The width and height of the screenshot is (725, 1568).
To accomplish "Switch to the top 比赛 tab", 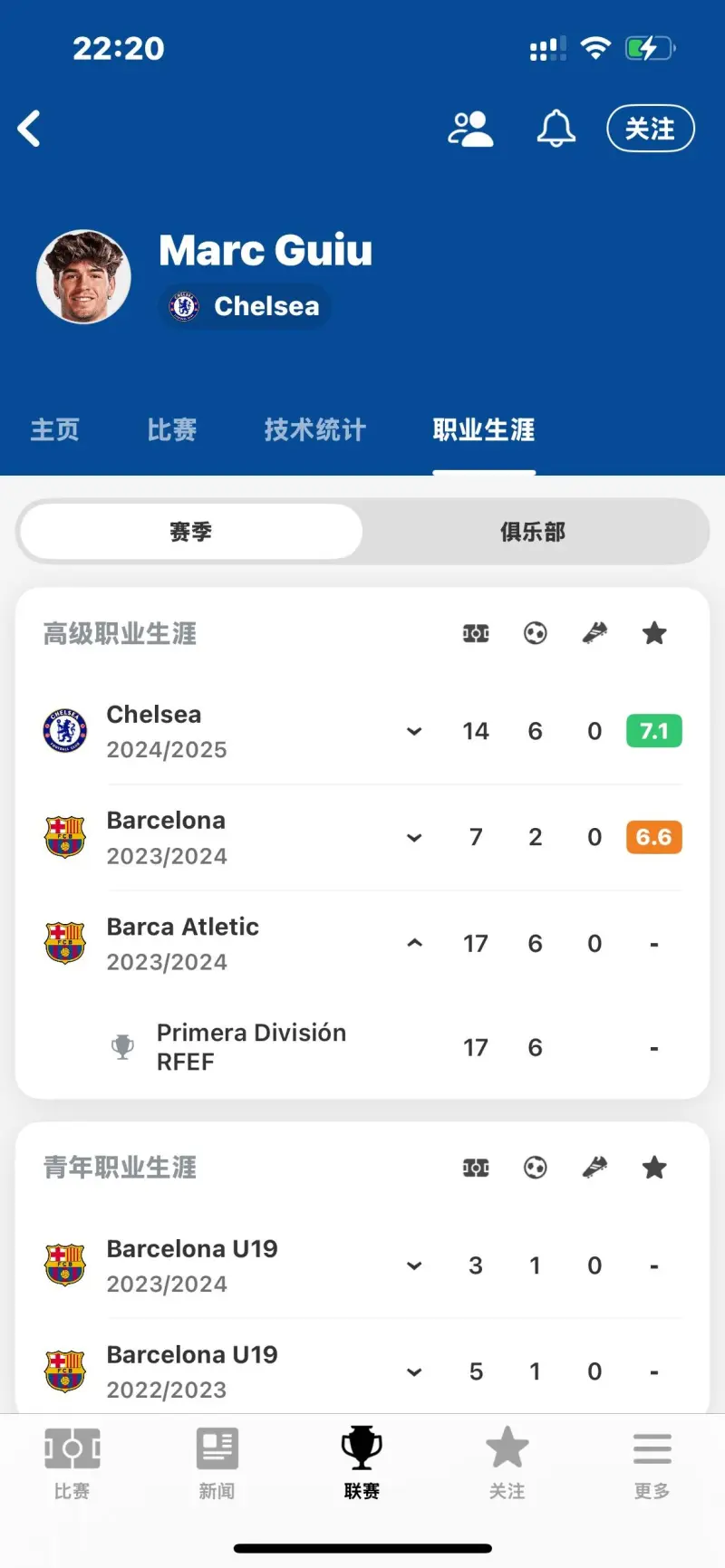I will tap(172, 429).
